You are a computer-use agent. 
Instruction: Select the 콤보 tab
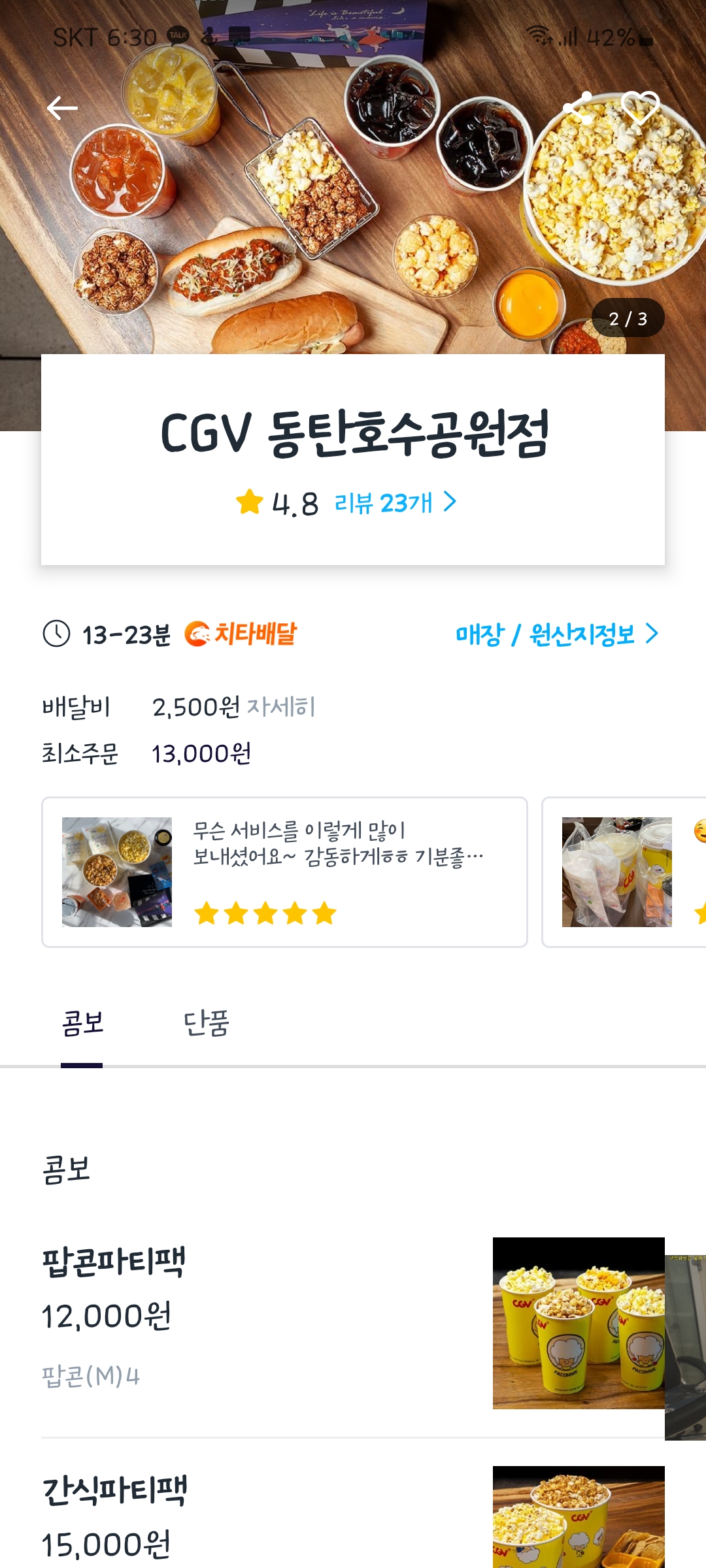82,1023
